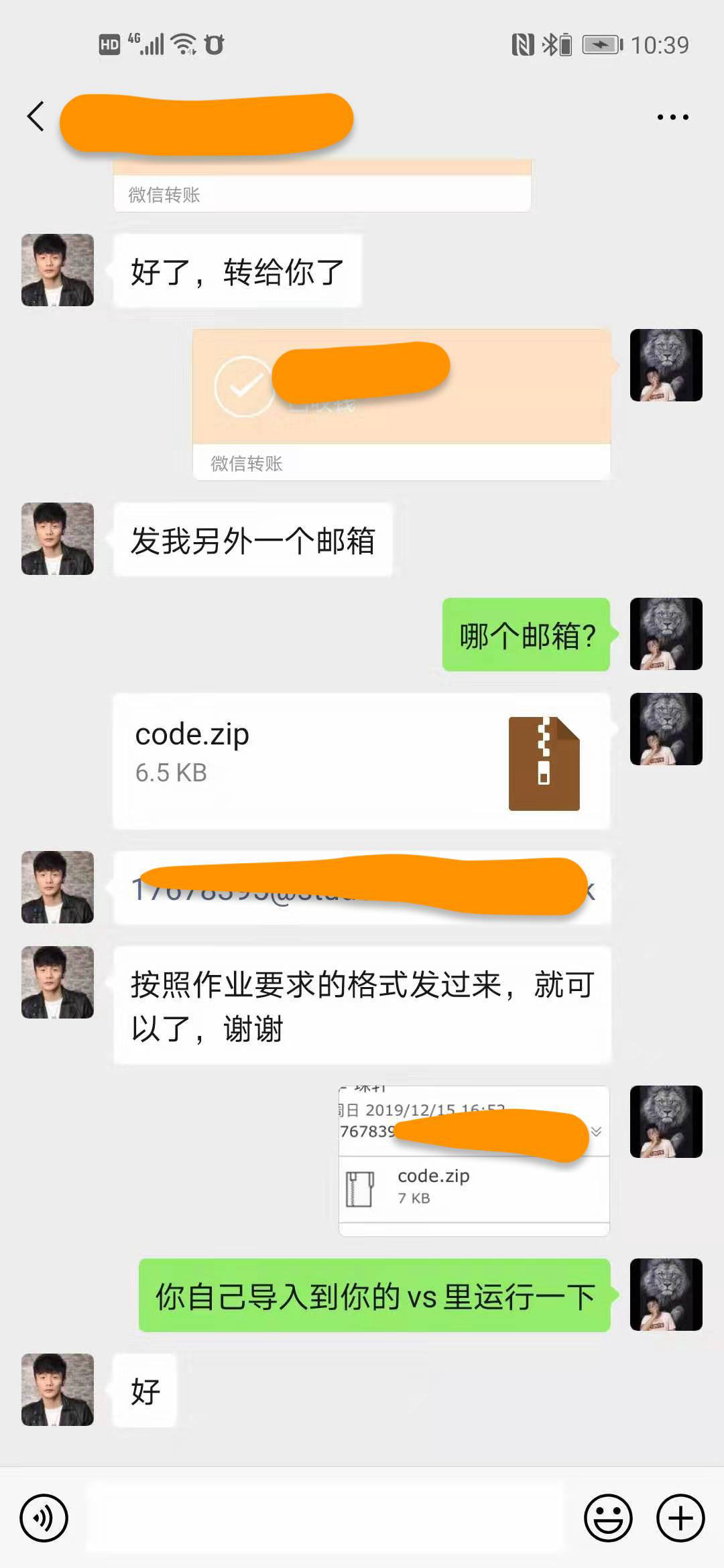Viewport: 724px width, 1568px height.
Task: Tap my lion avatar beside "哪个邮箱?"
Action: pos(666,634)
